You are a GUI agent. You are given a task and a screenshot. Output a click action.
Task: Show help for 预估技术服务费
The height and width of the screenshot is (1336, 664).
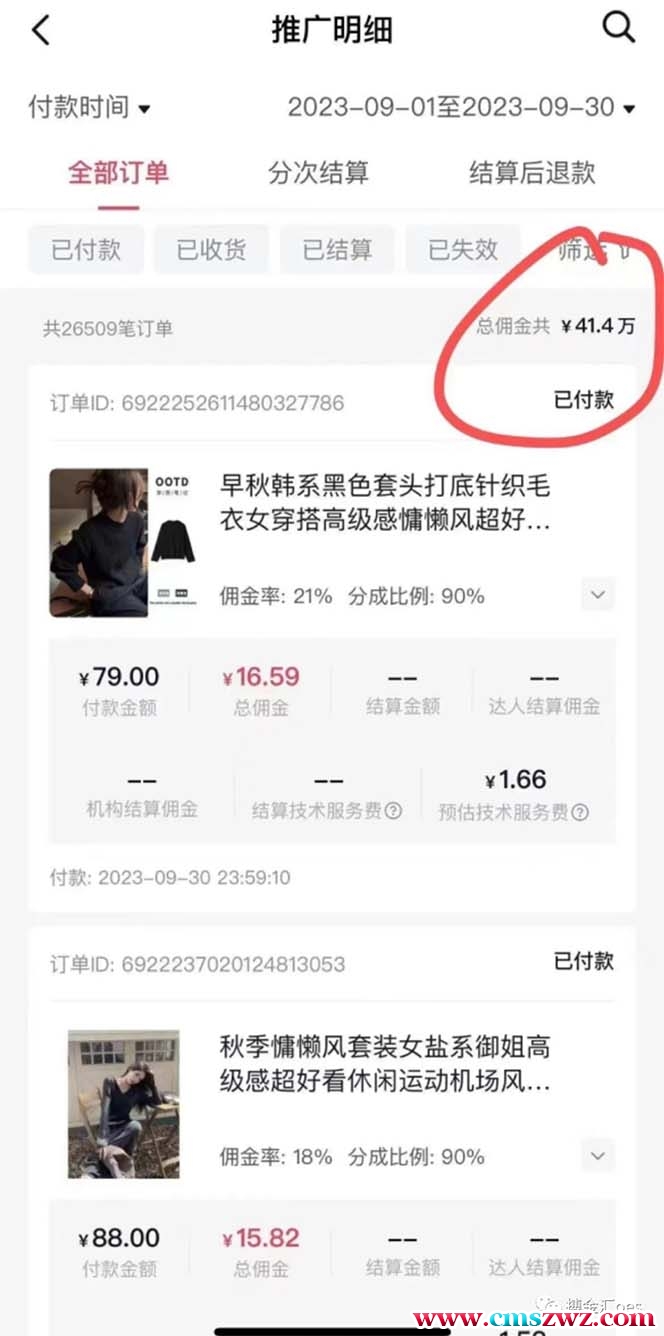pos(580,812)
